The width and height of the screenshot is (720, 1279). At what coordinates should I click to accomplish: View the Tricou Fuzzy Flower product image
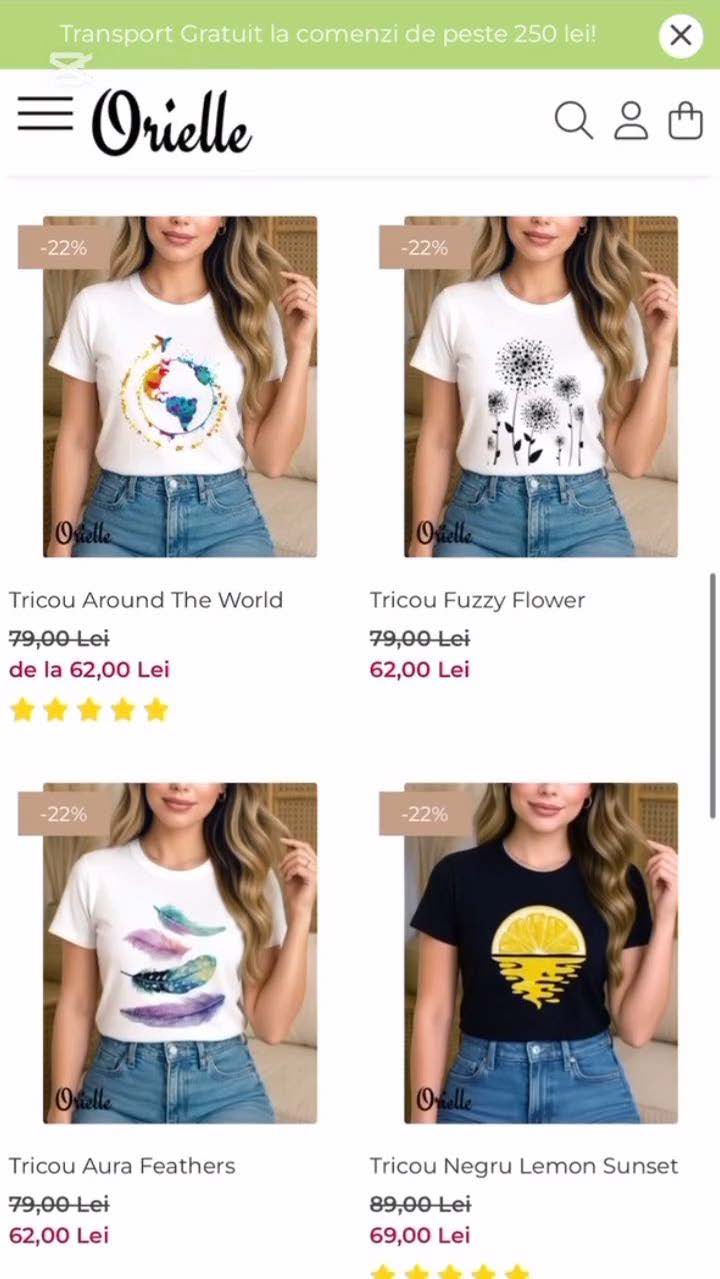tap(541, 387)
